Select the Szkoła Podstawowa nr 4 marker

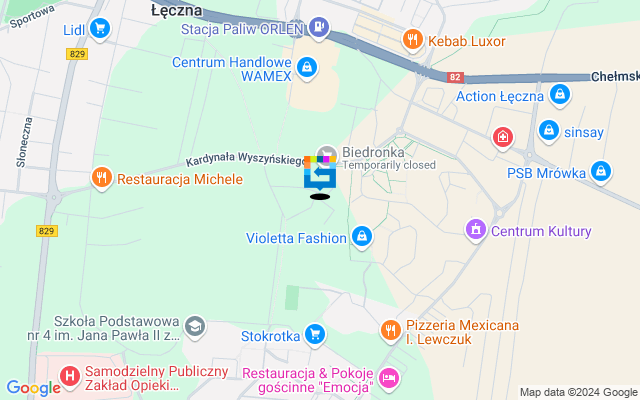tap(194, 326)
